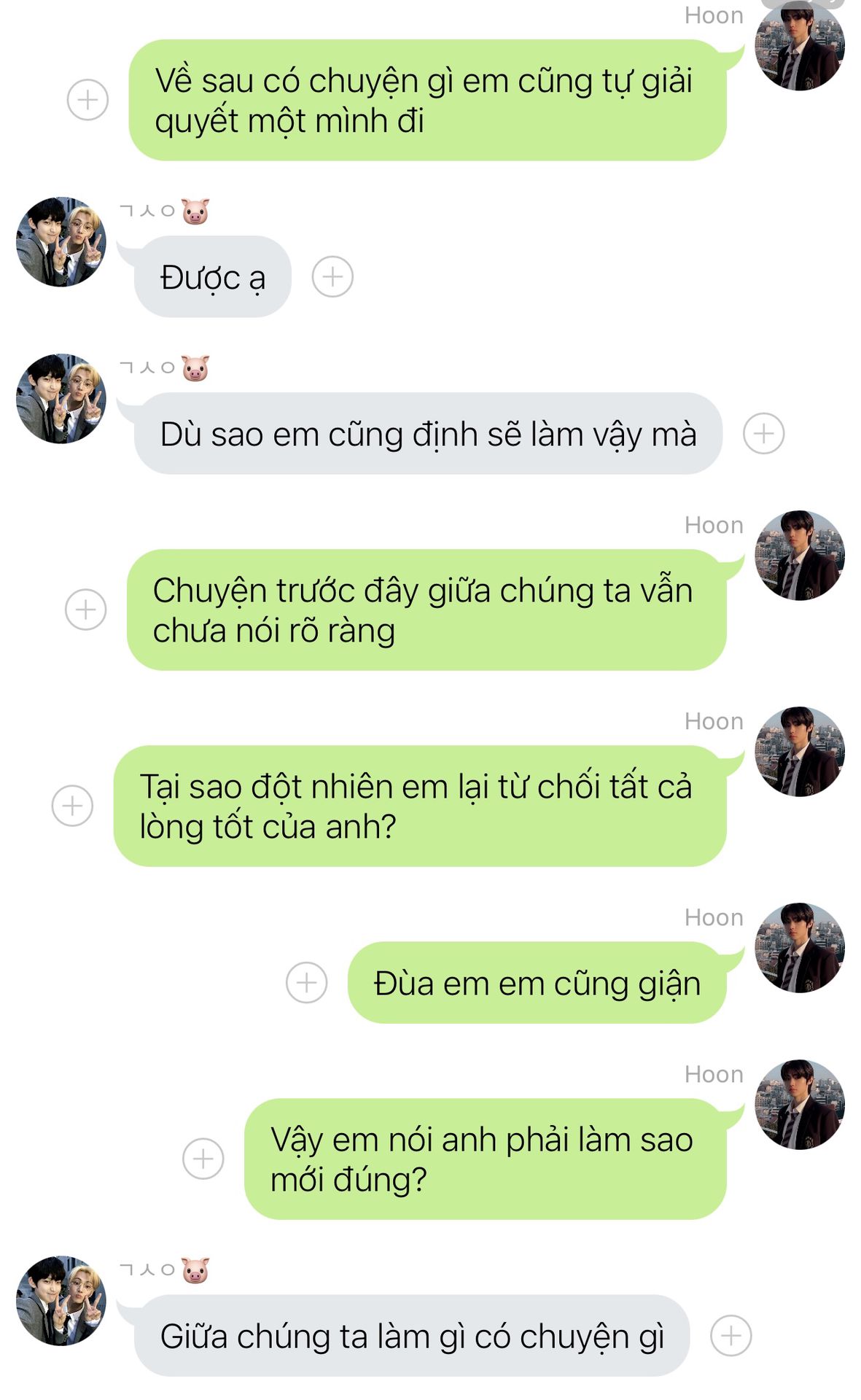Tap plus icon beside "Dù sao em cũng định"

(763, 434)
